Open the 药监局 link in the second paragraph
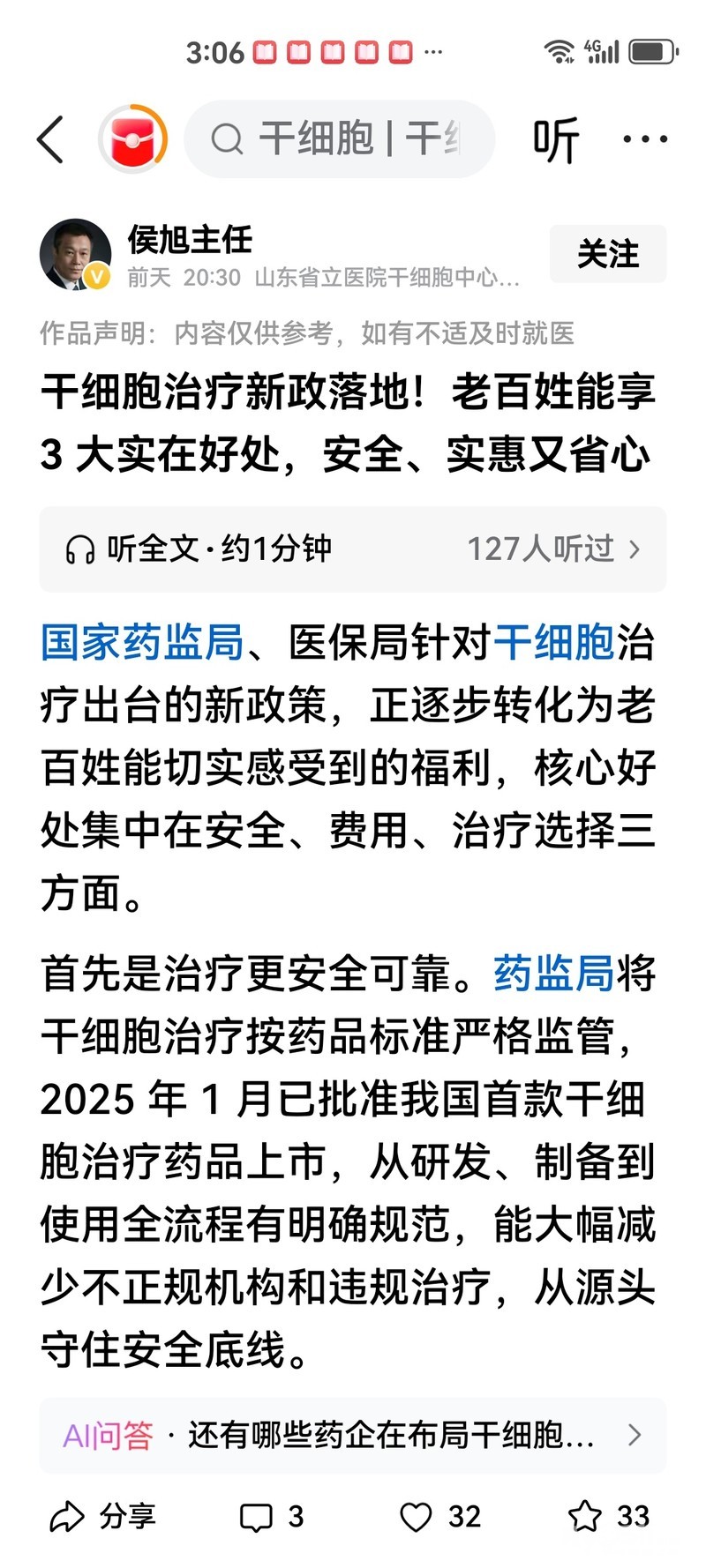 553,974
